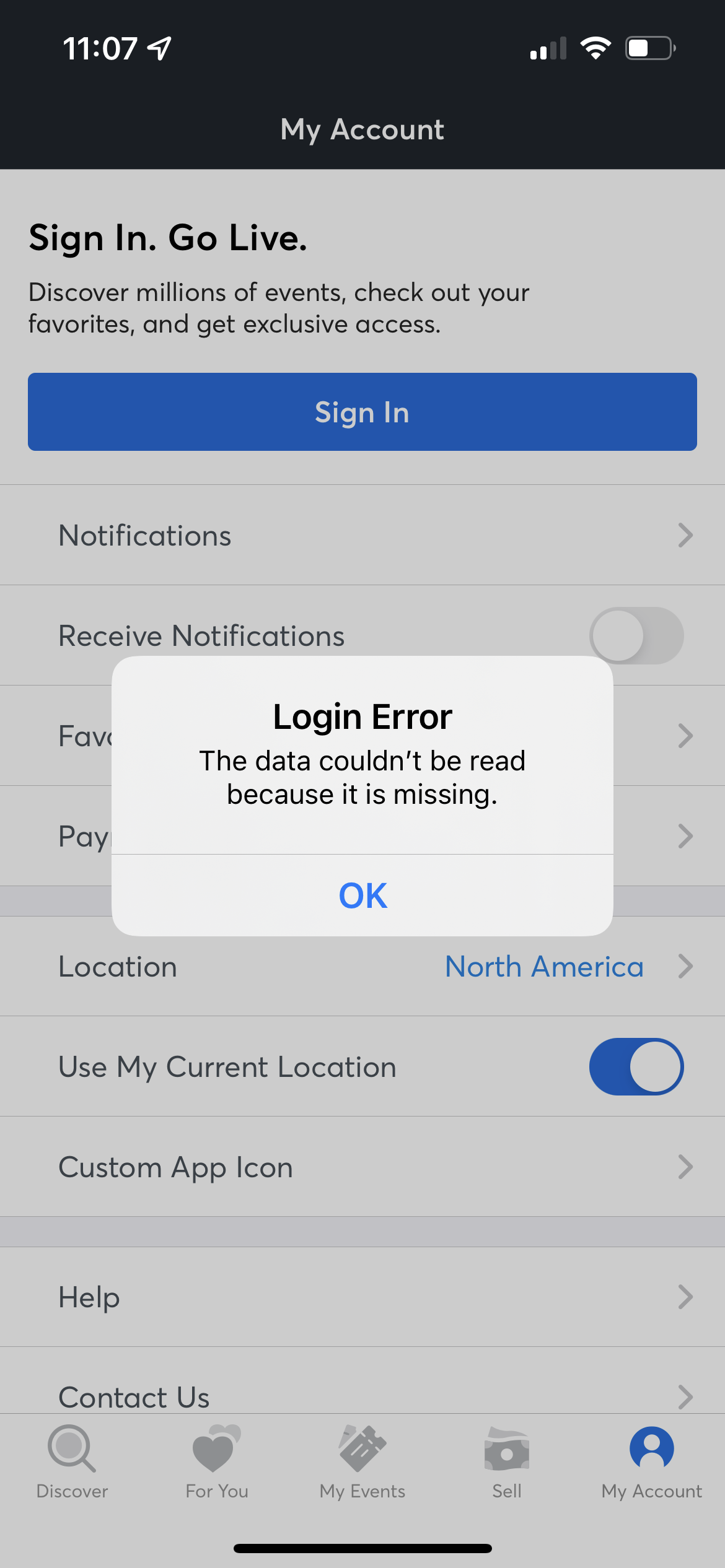Tap the Sell cash icon
725x1568 pixels.
(x=506, y=1455)
